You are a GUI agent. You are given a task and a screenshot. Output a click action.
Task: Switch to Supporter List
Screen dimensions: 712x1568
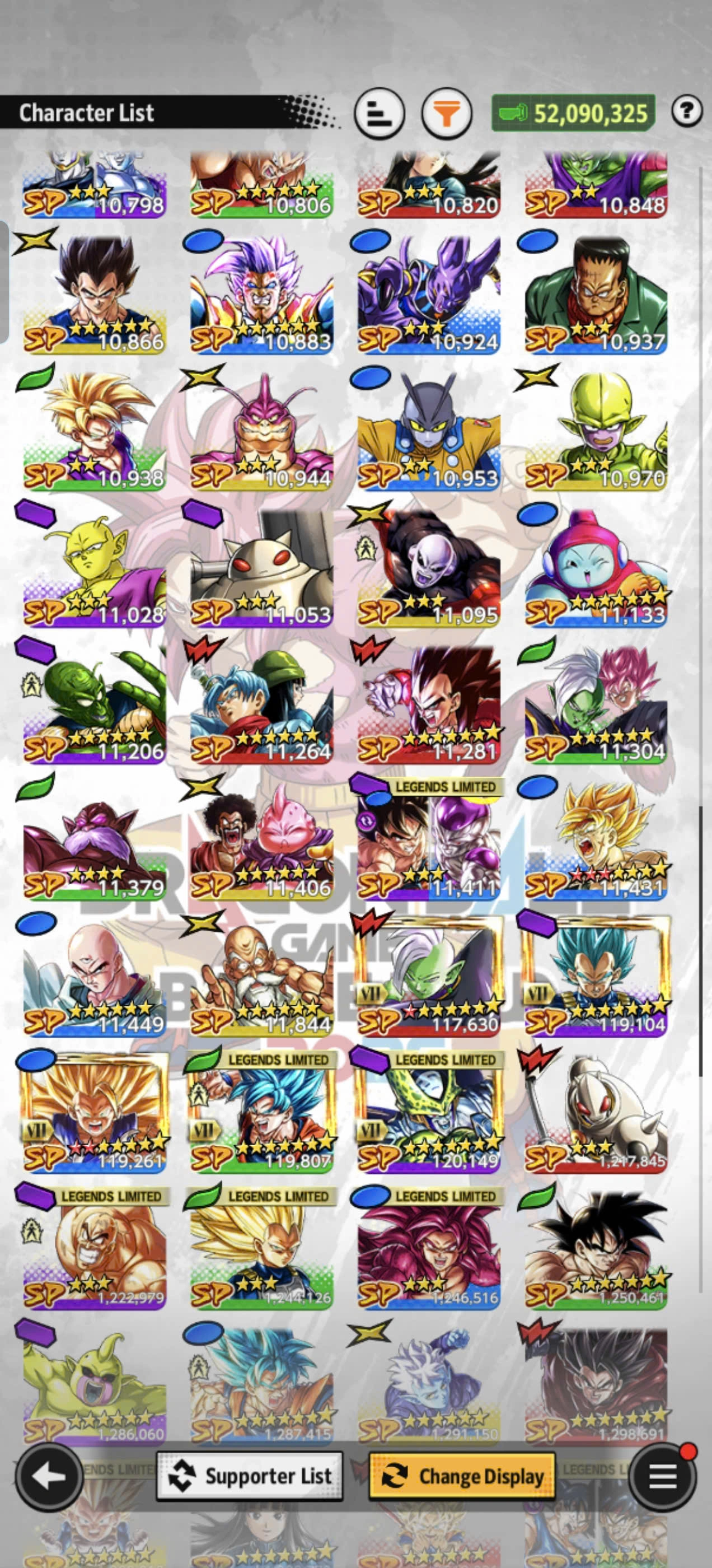coord(250,1476)
